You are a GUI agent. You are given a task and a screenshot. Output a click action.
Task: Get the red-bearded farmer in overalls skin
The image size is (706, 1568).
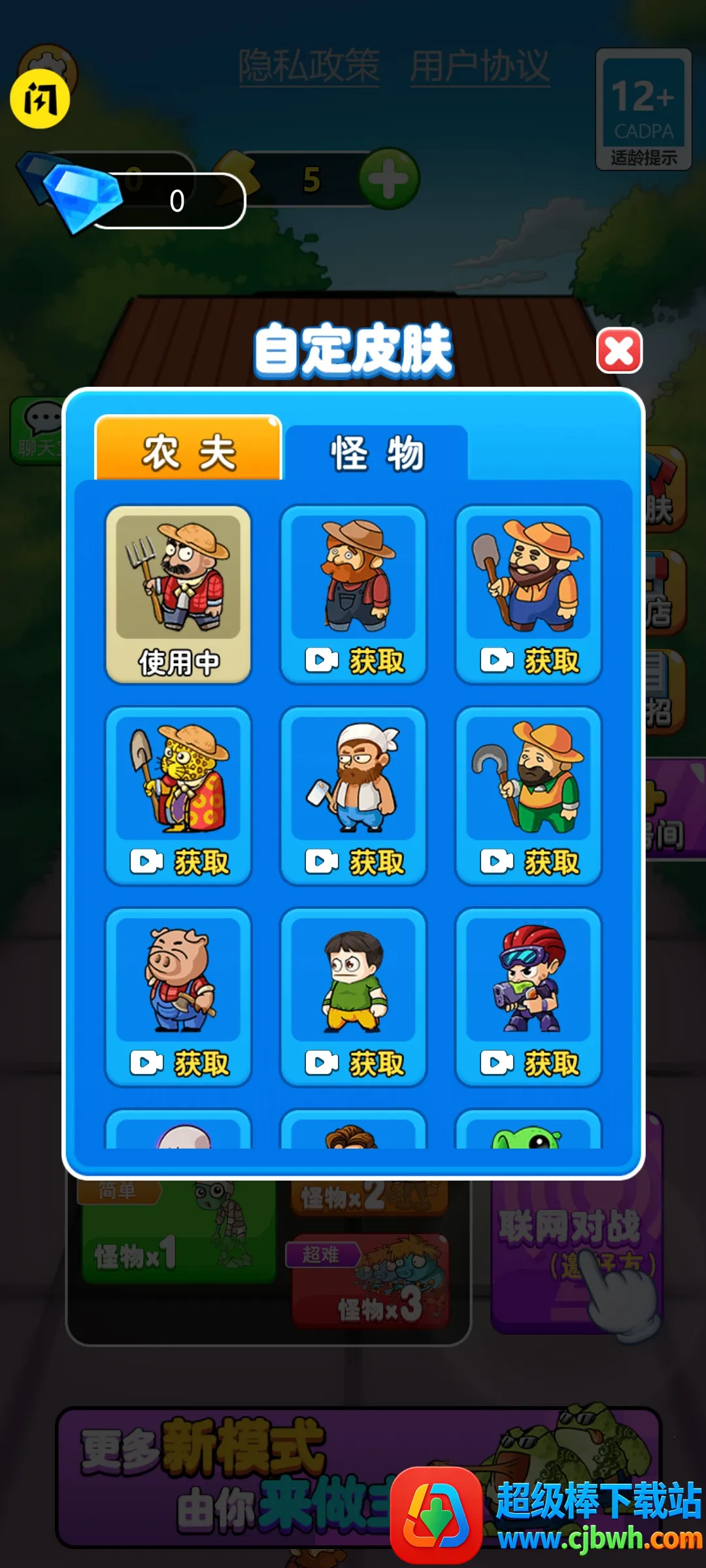[354, 661]
